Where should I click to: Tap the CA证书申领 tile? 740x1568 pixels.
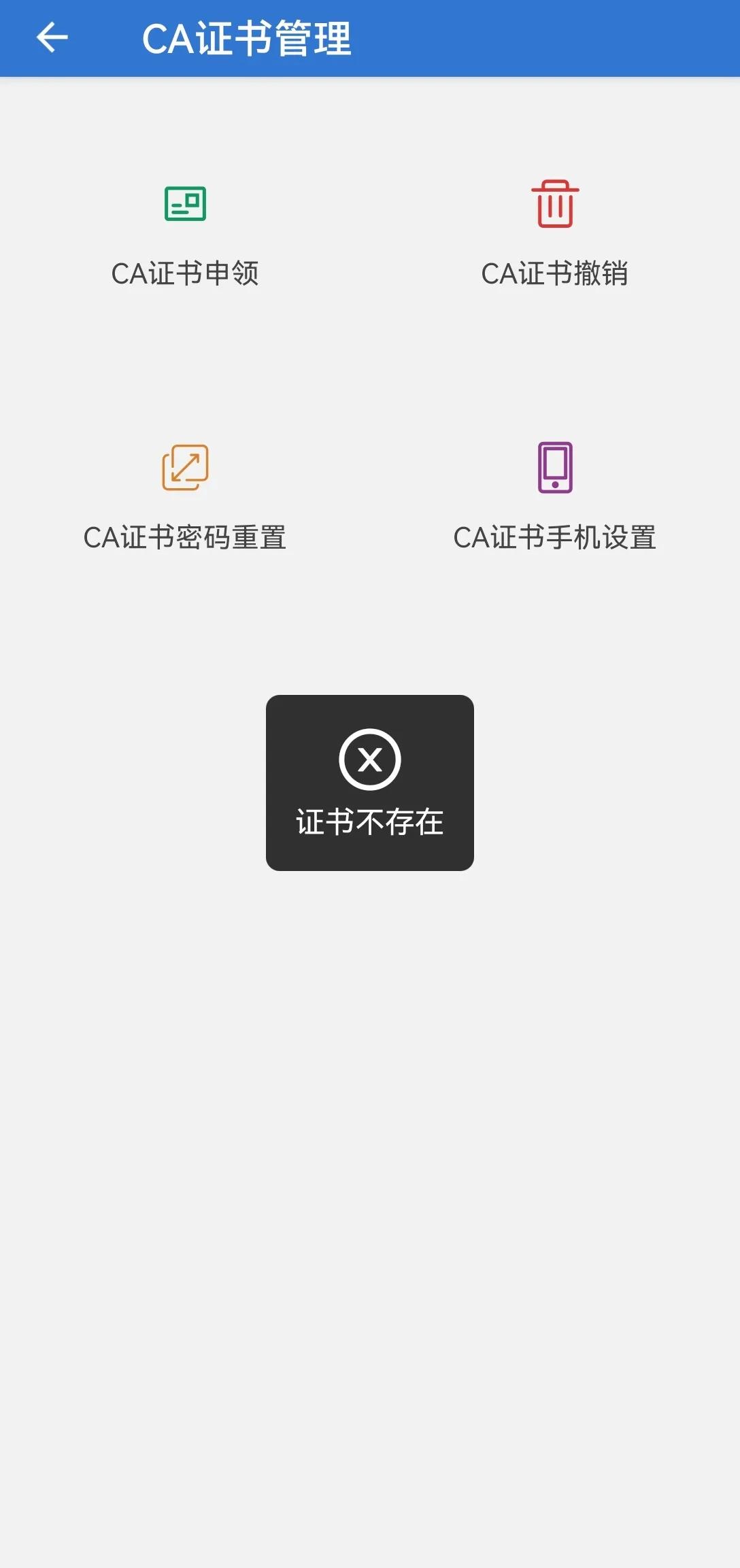pos(186,238)
